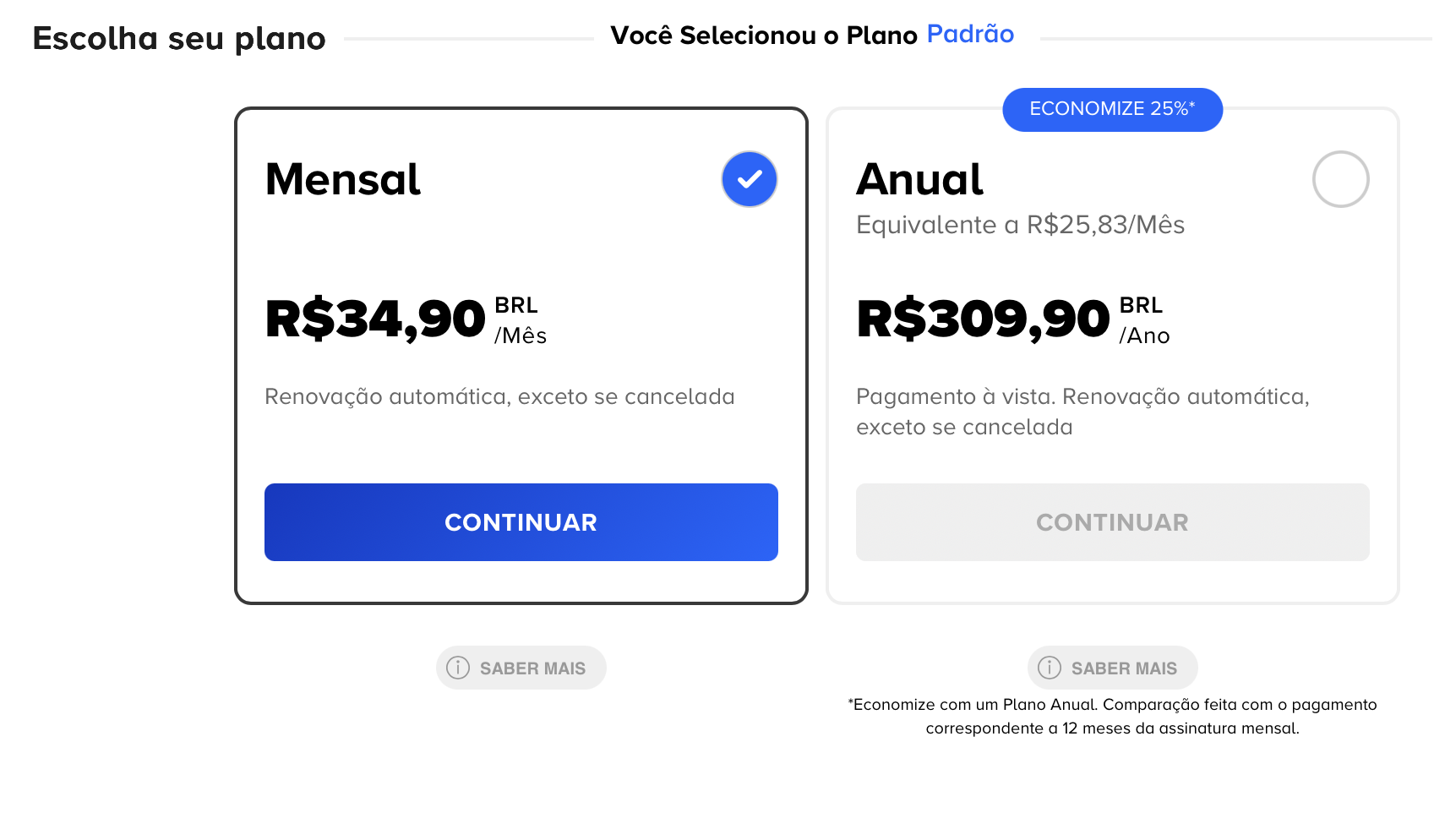1445x840 pixels.
Task: Tap Continuar under the Anual plan
Action: (1112, 522)
